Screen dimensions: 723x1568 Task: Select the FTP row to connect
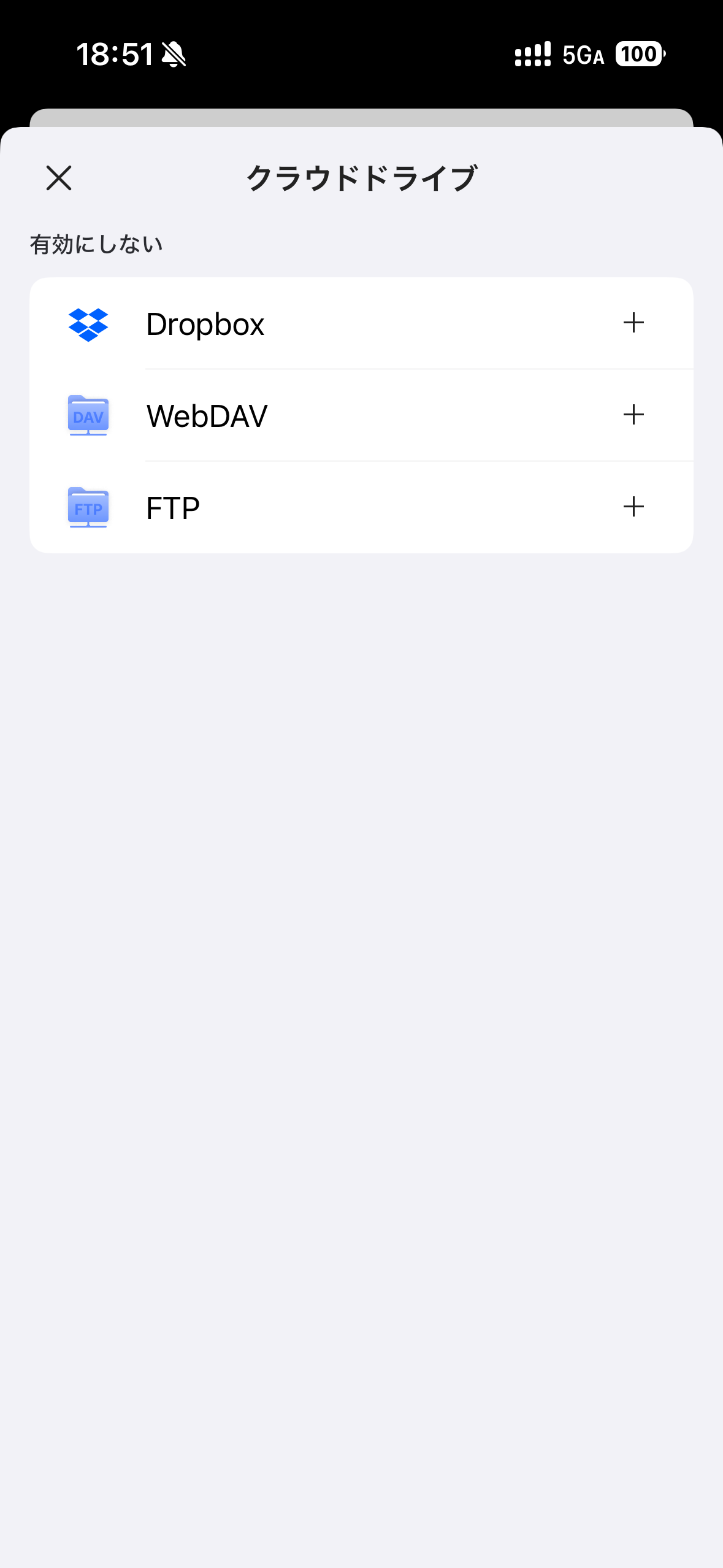307,507
